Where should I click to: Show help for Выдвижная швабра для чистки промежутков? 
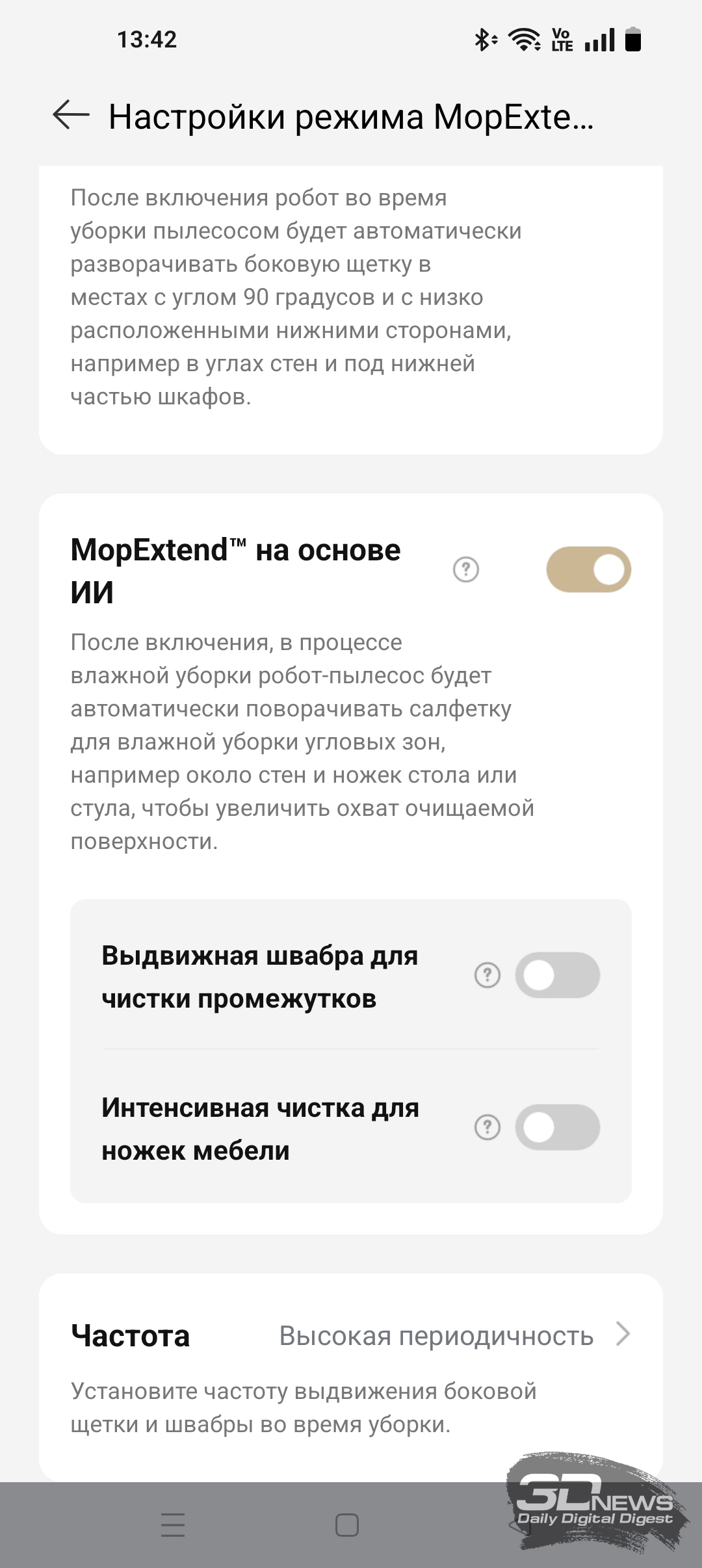[x=487, y=975]
